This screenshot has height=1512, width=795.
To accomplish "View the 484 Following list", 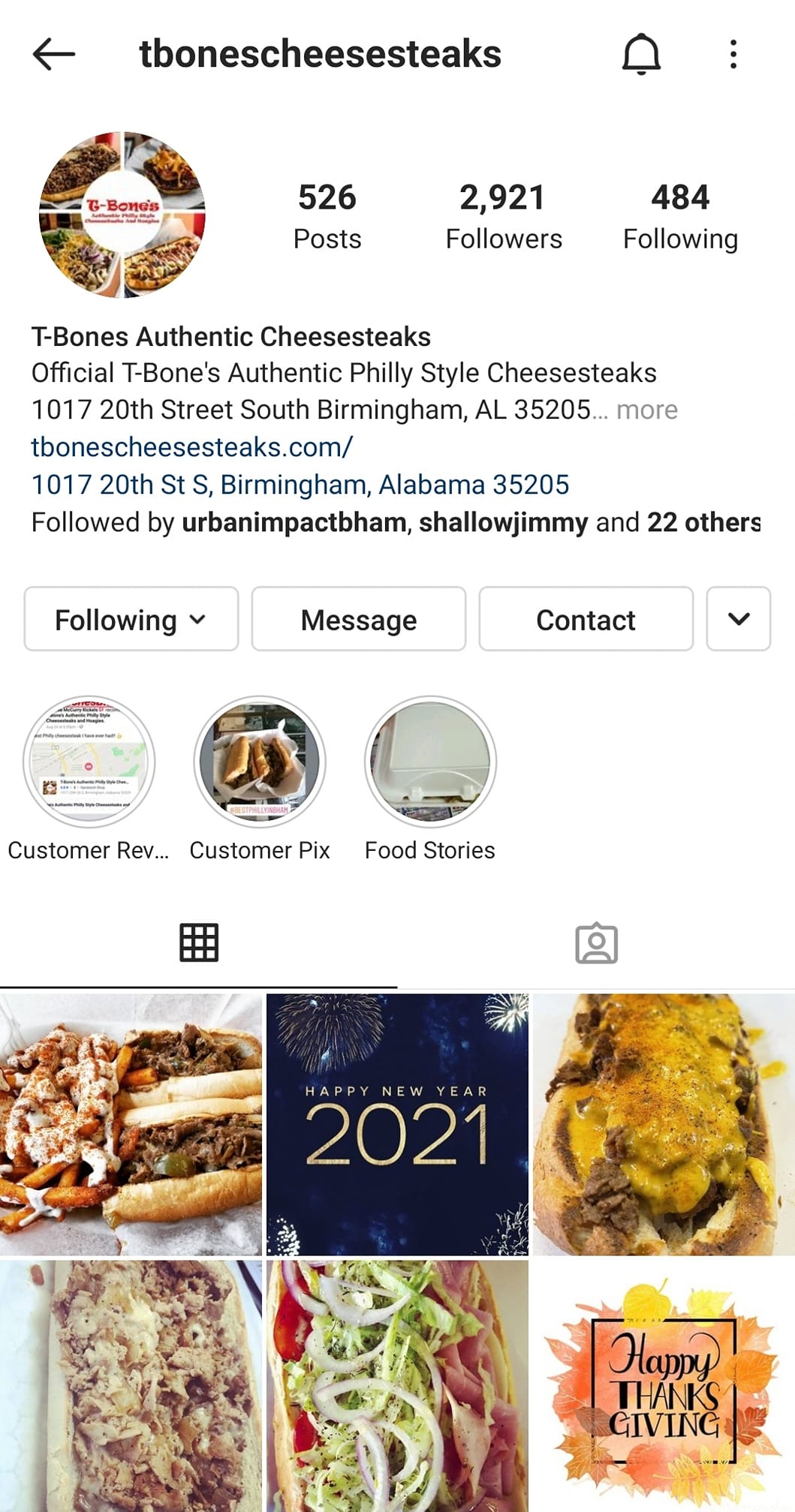I will point(679,215).
